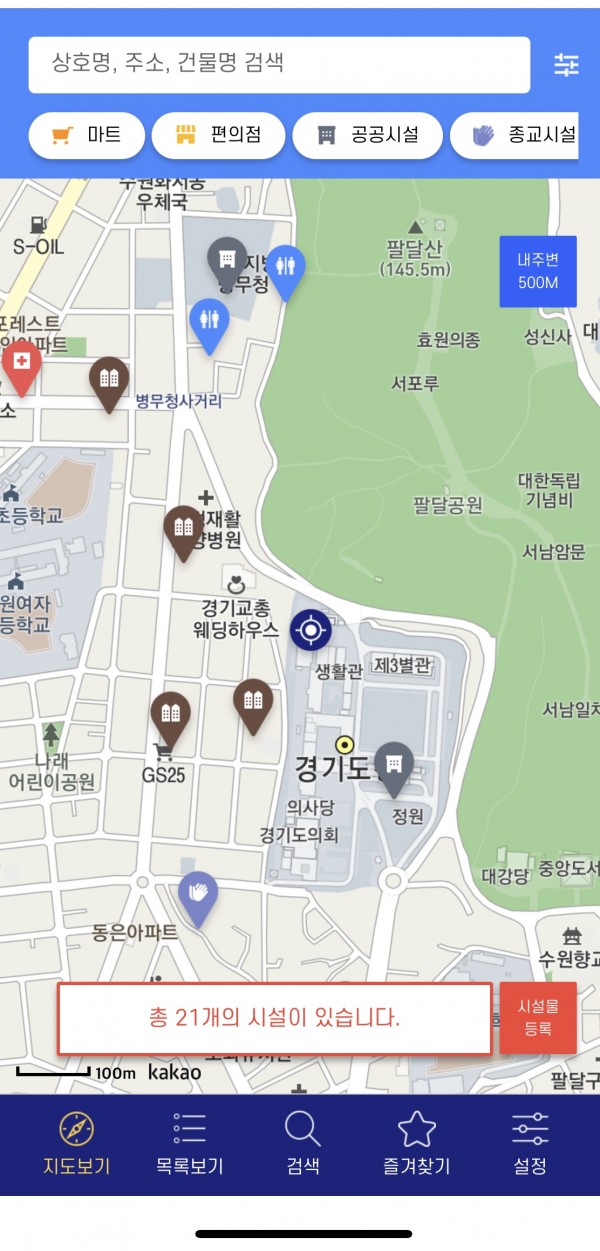Image resolution: width=600 pixels, height=1251 pixels.
Task: Select the 마트 category chip
Action: pyautogui.click(x=87, y=135)
